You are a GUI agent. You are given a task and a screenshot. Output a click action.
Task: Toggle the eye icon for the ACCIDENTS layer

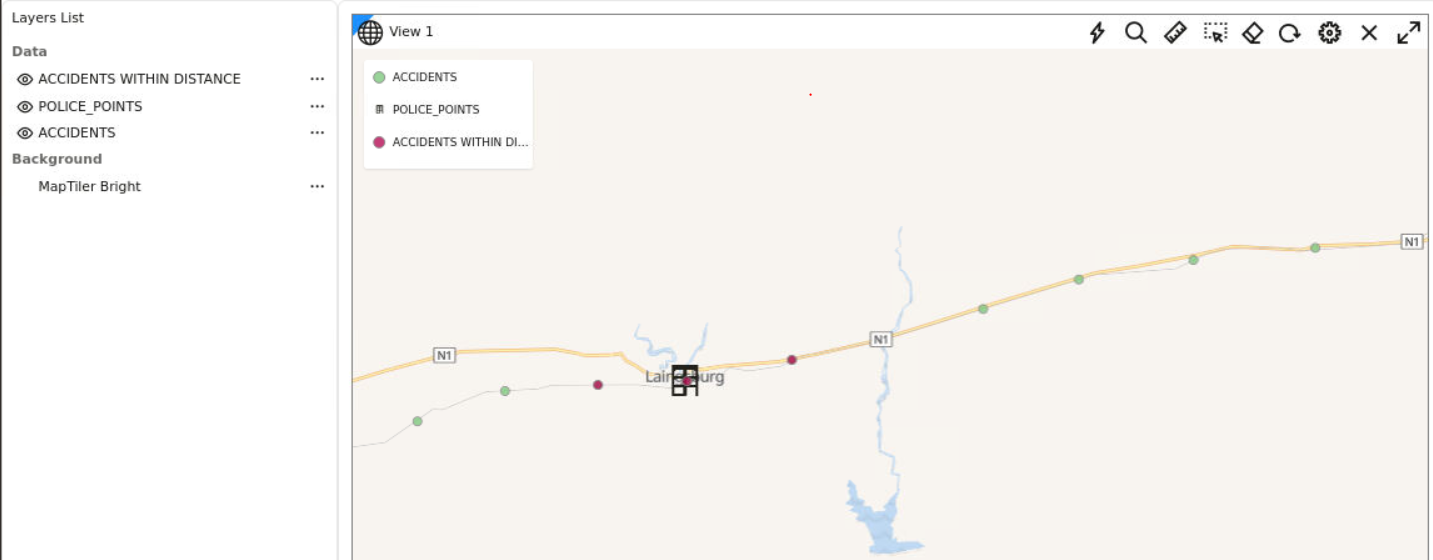click(25, 133)
